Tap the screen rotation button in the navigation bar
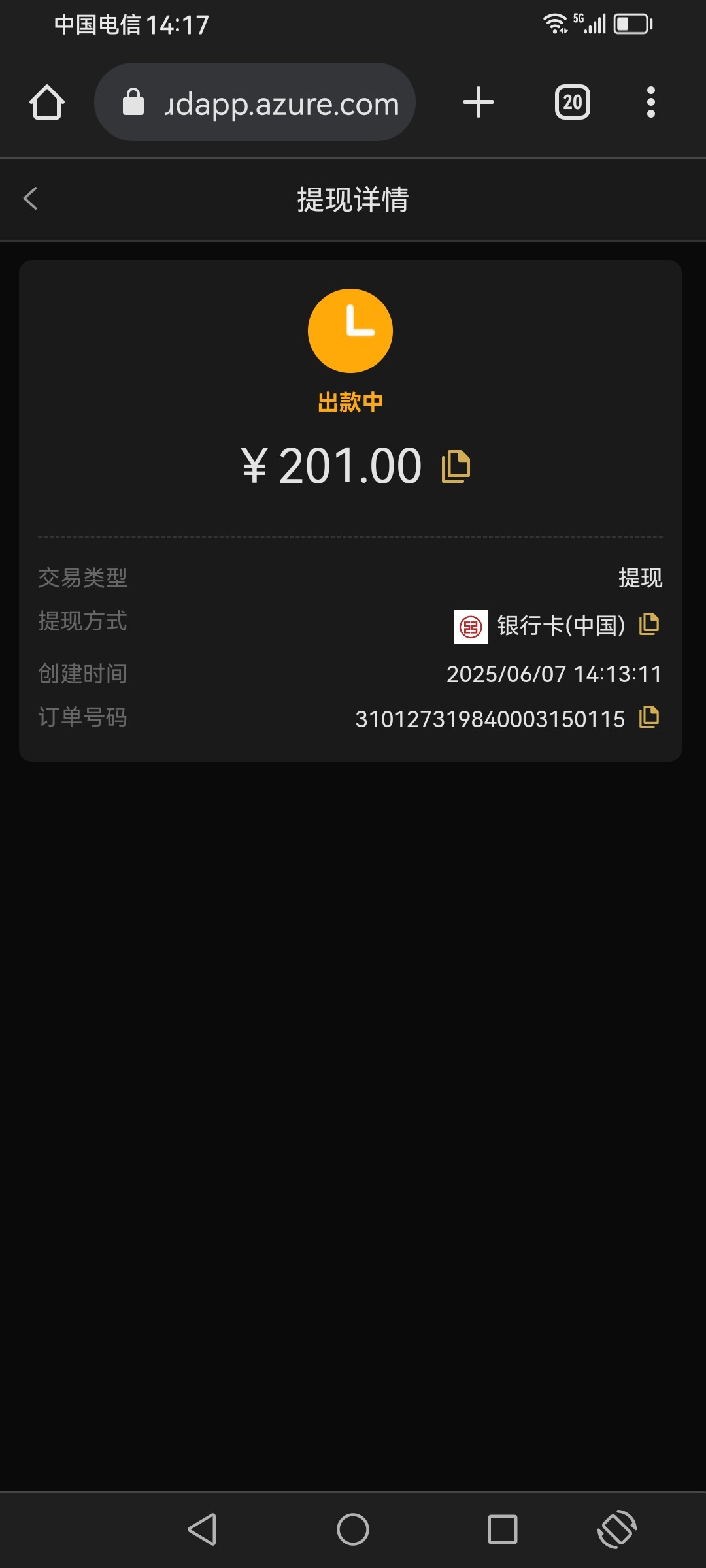The height and width of the screenshot is (1568, 706). [x=617, y=1529]
